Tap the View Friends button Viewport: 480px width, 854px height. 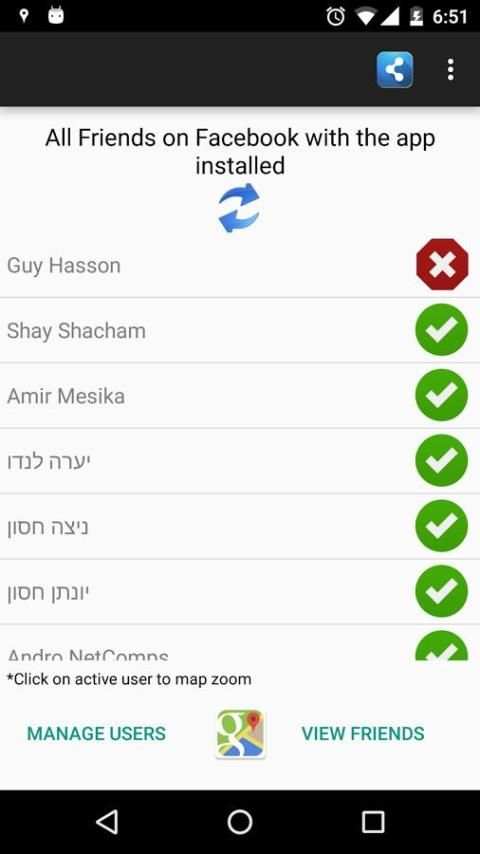tap(363, 734)
